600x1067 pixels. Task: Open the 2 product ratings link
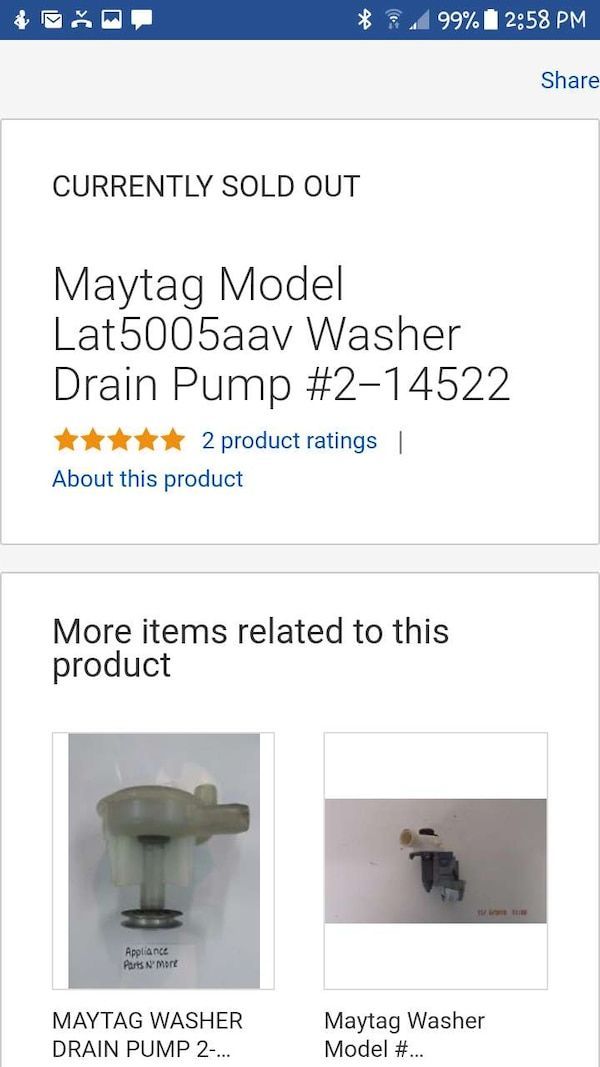pos(289,441)
